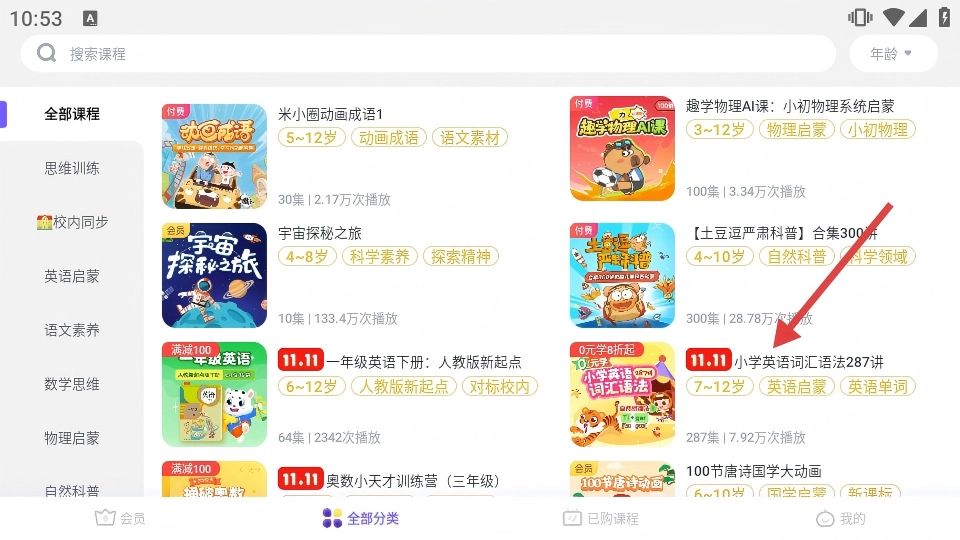Switch to the 英语启蒙 category
Image resolution: width=960 pixels, height=540 pixels.
[72, 276]
